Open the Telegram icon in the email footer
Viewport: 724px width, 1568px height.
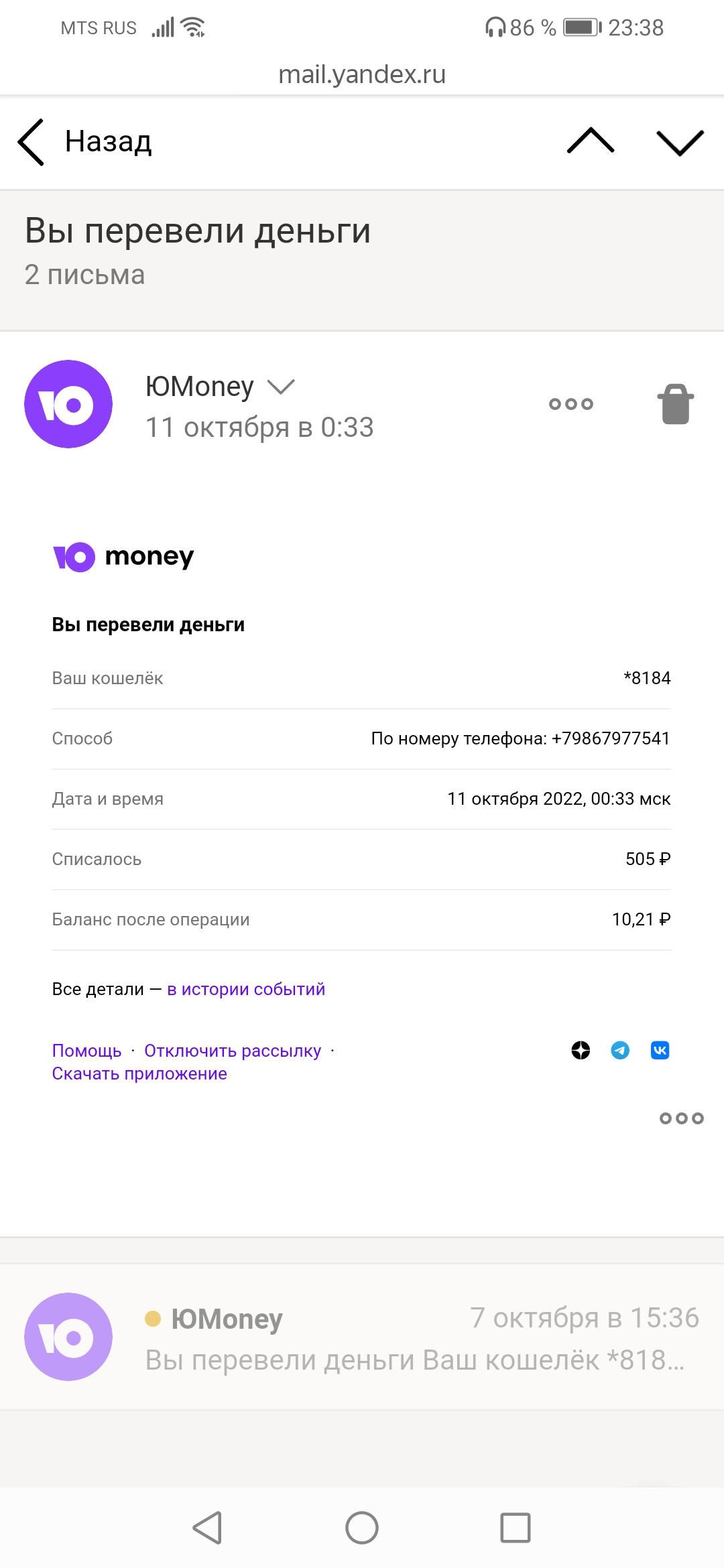click(x=621, y=1050)
